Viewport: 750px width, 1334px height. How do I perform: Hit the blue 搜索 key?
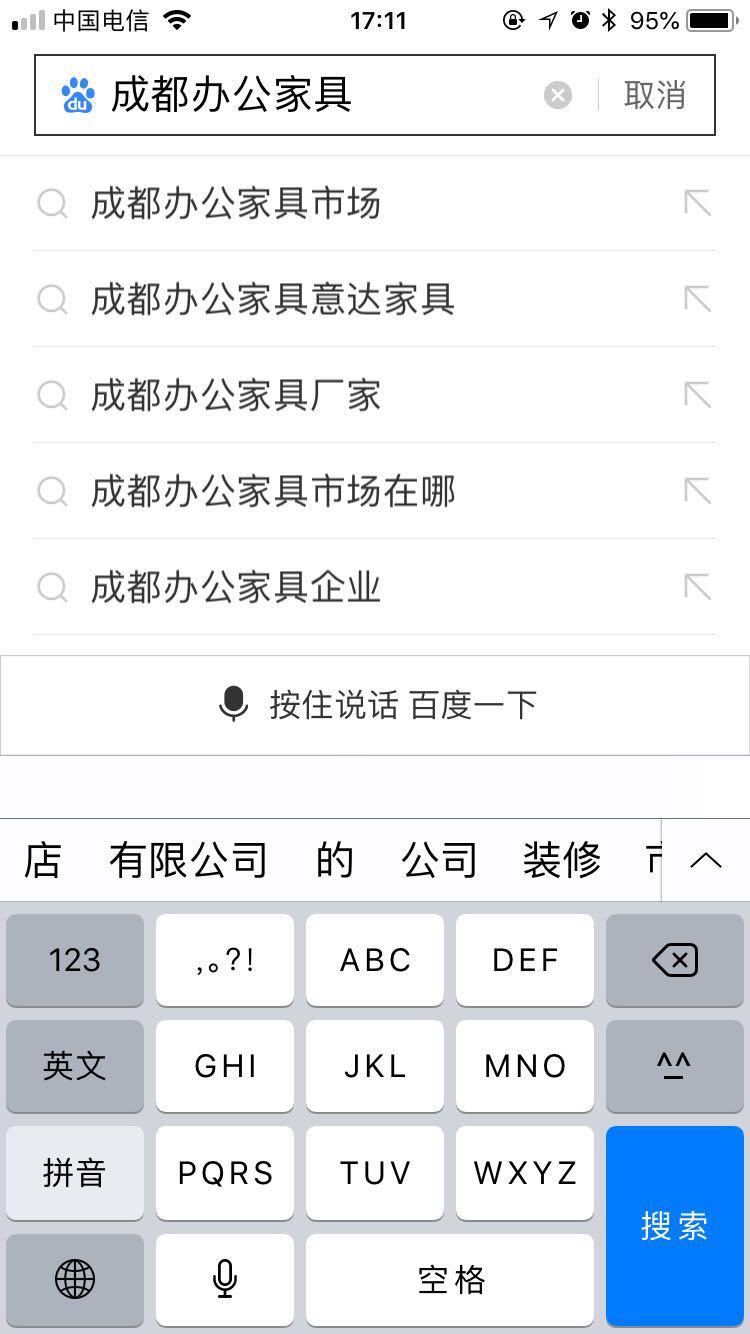tap(675, 1226)
